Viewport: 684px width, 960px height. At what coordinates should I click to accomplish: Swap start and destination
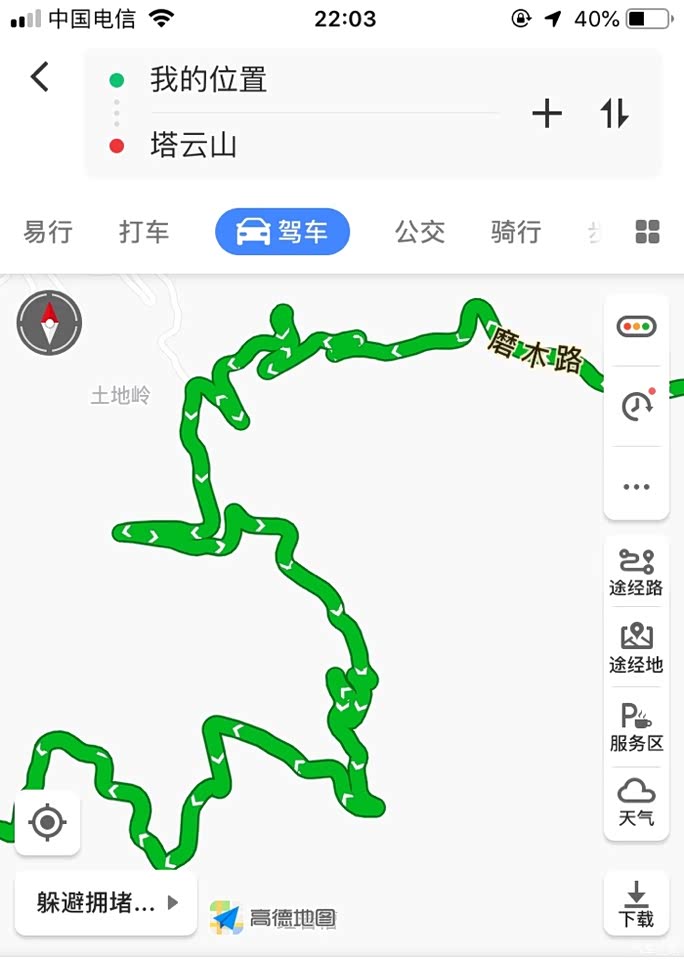point(614,114)
